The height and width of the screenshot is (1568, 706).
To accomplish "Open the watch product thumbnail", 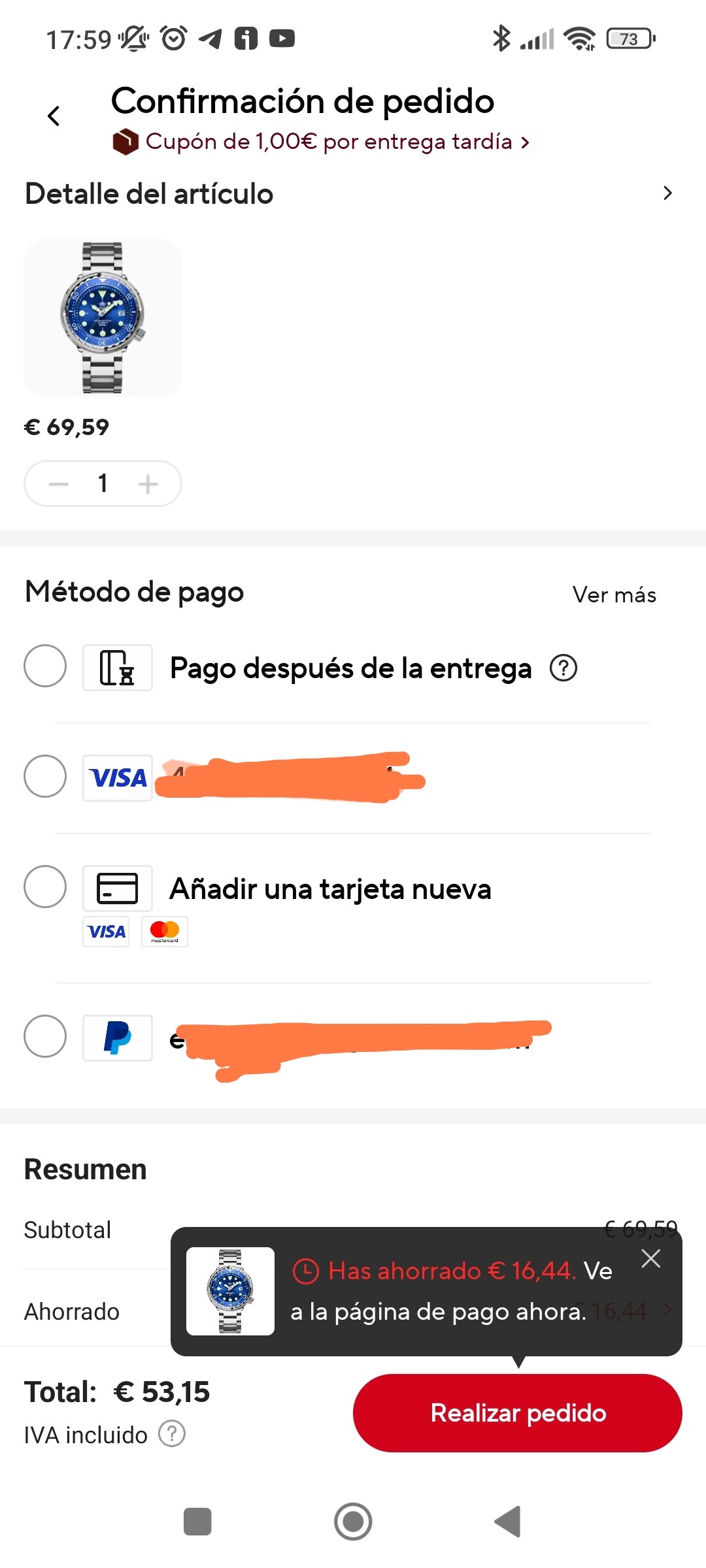I will (103, 318).
